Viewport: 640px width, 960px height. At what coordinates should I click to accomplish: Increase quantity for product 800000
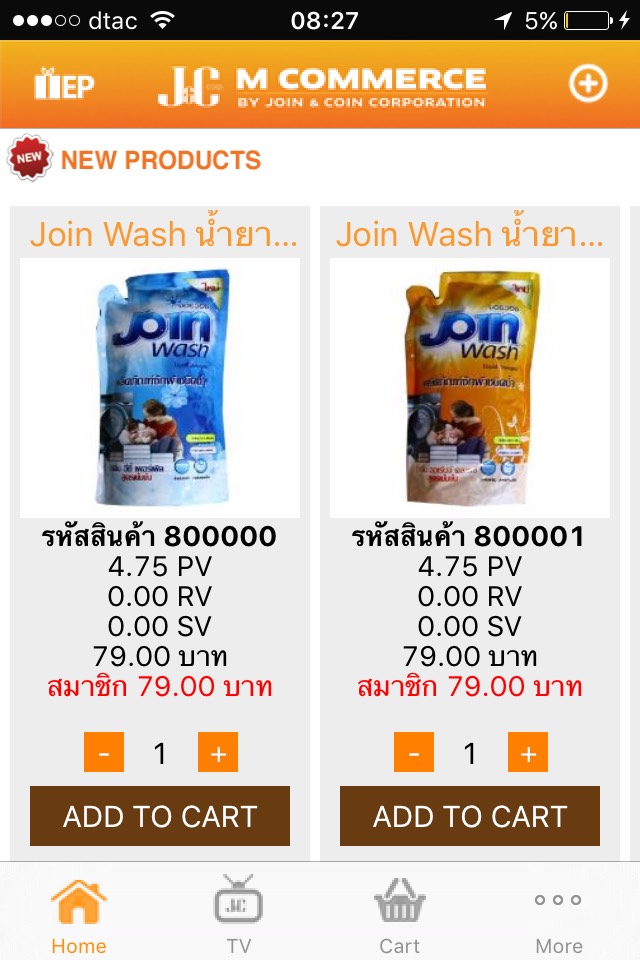(218, 752)
